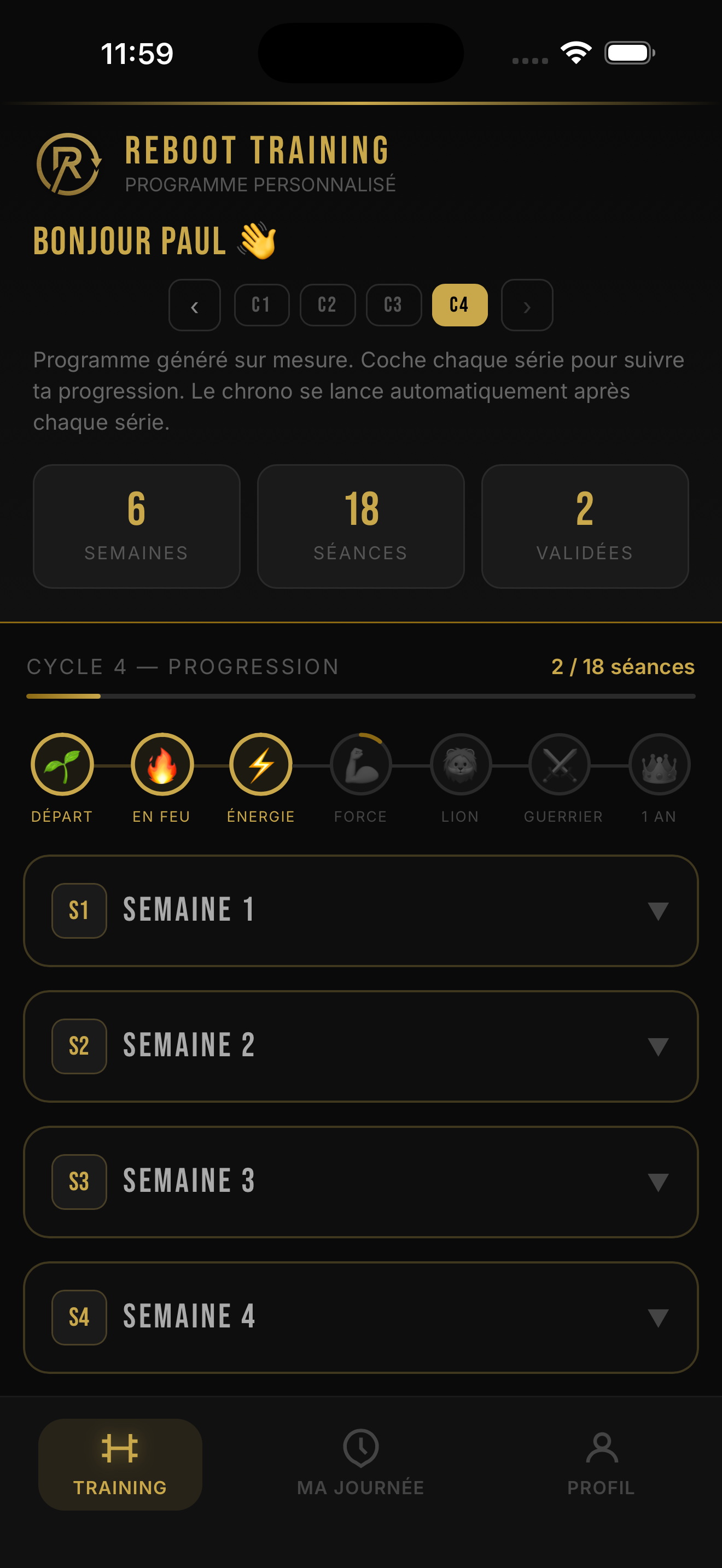The height and width of the screenshot is (1568, 722).
Task: Select cycle C1
Action: click(x=261, y=305)
